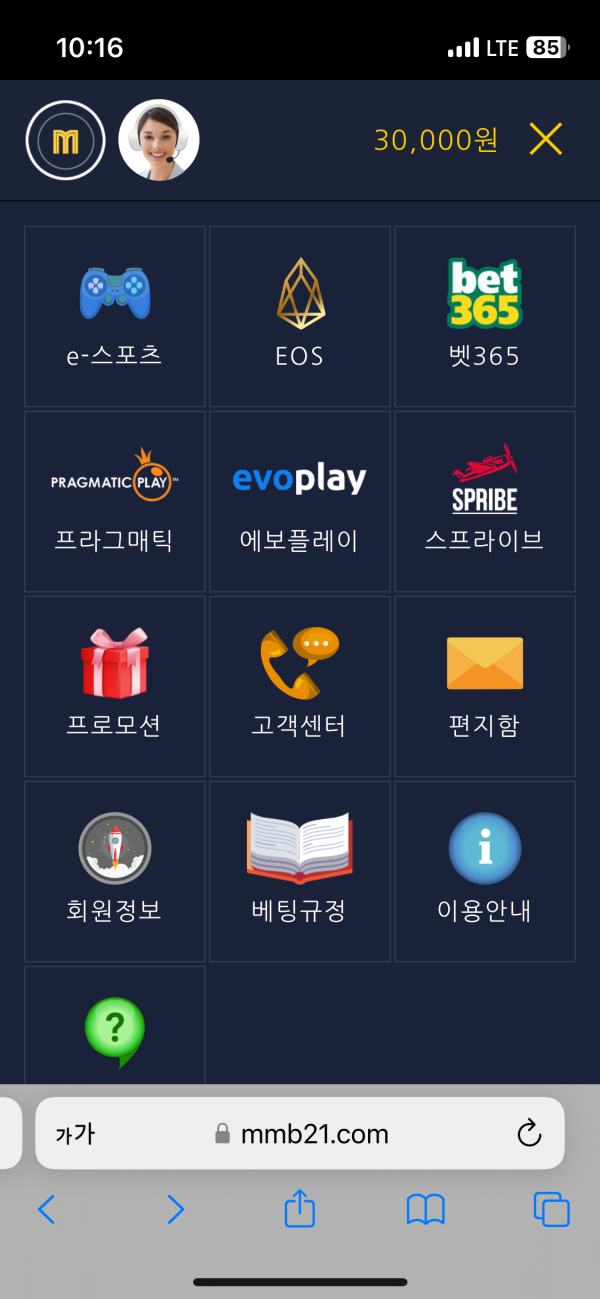This screenshot has width=600, height=1299.
Task: Go to 회원정보
Action: (115, 871)
